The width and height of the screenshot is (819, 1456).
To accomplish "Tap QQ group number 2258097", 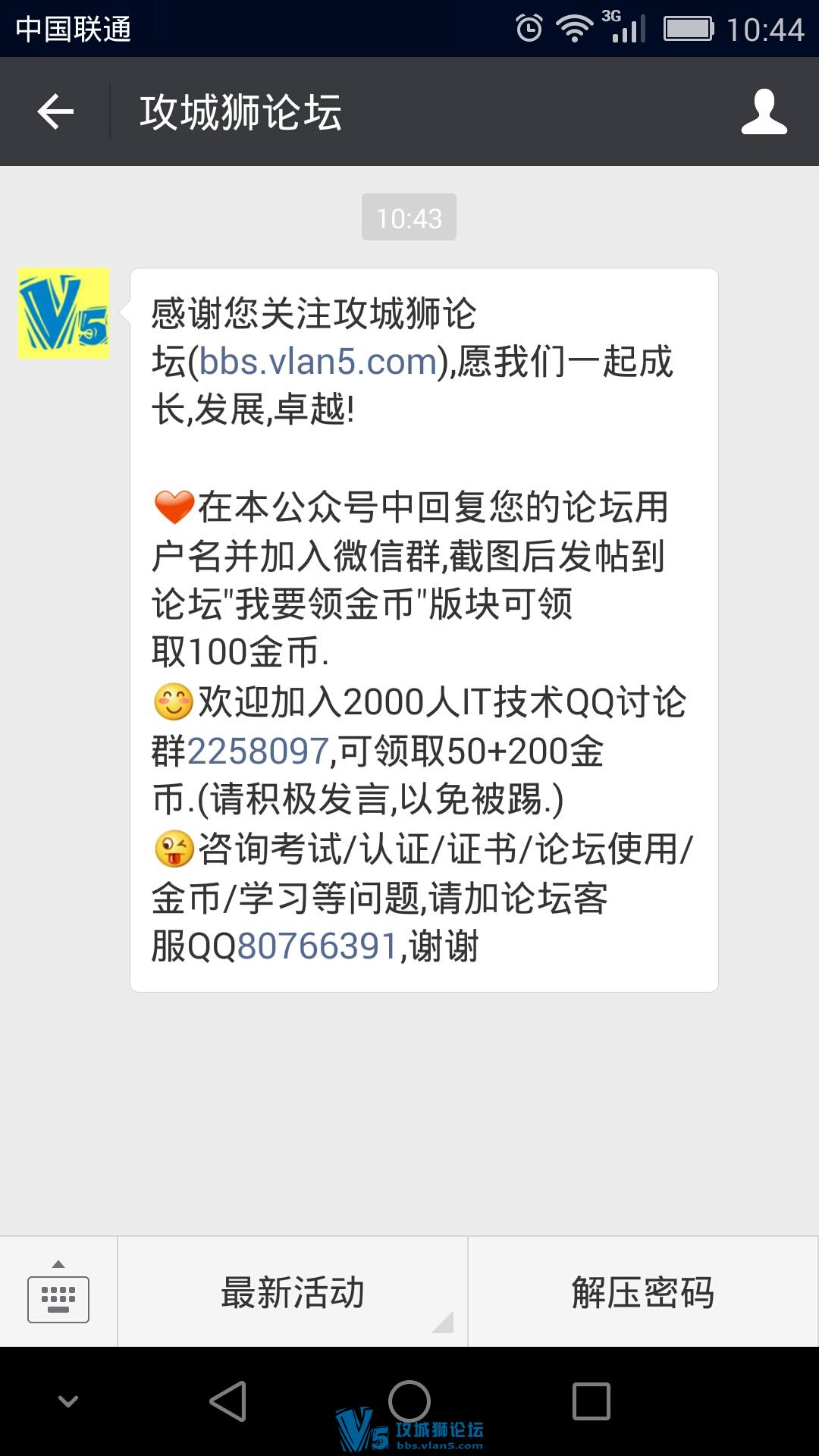I will coord(258,752).
